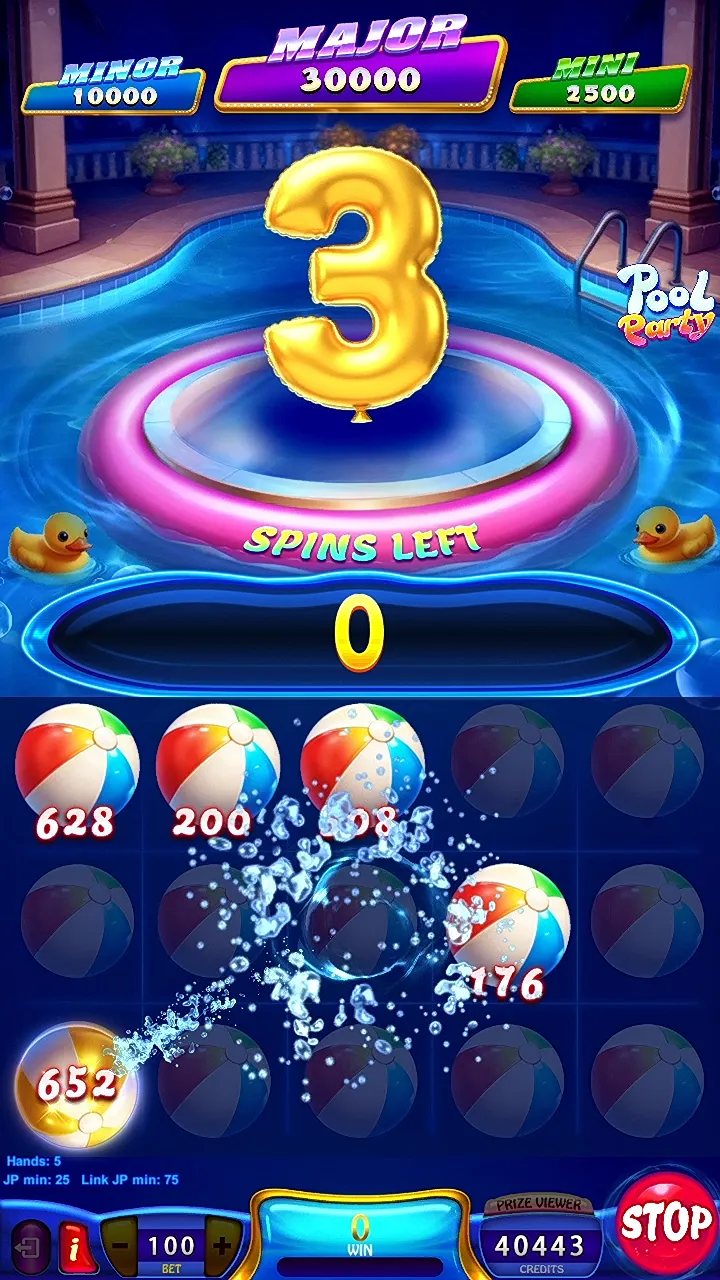Increase the bet with the plus button
Viewport: 720px width, 1280px height.
click(x=222, y=1246)
